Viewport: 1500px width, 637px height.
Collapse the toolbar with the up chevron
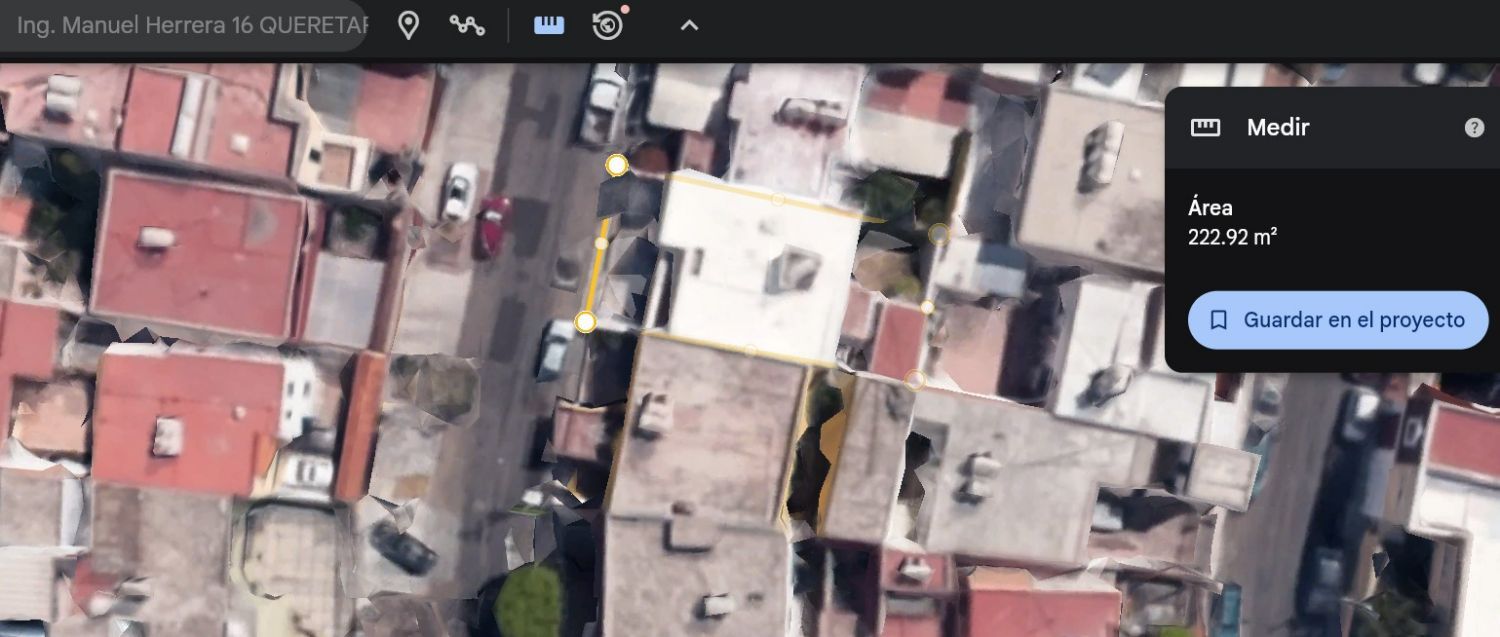point(689,26)
